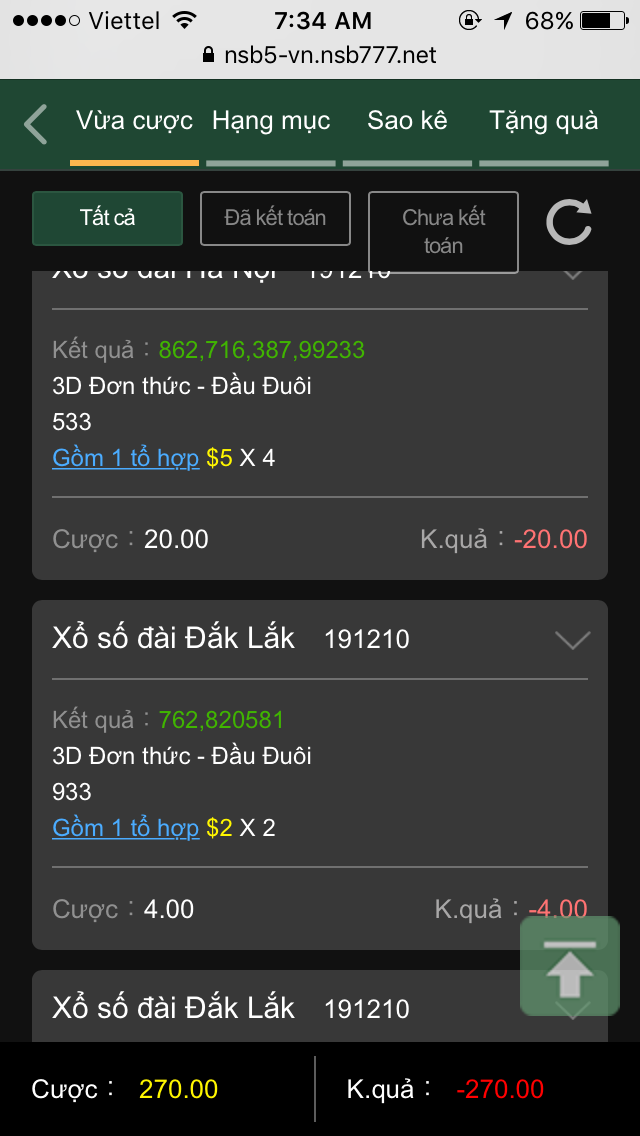This screenshot has width=640, height=1136.
Task: Expand the Đắk Lắk card with 762,820581
Action: click(572, 640)
